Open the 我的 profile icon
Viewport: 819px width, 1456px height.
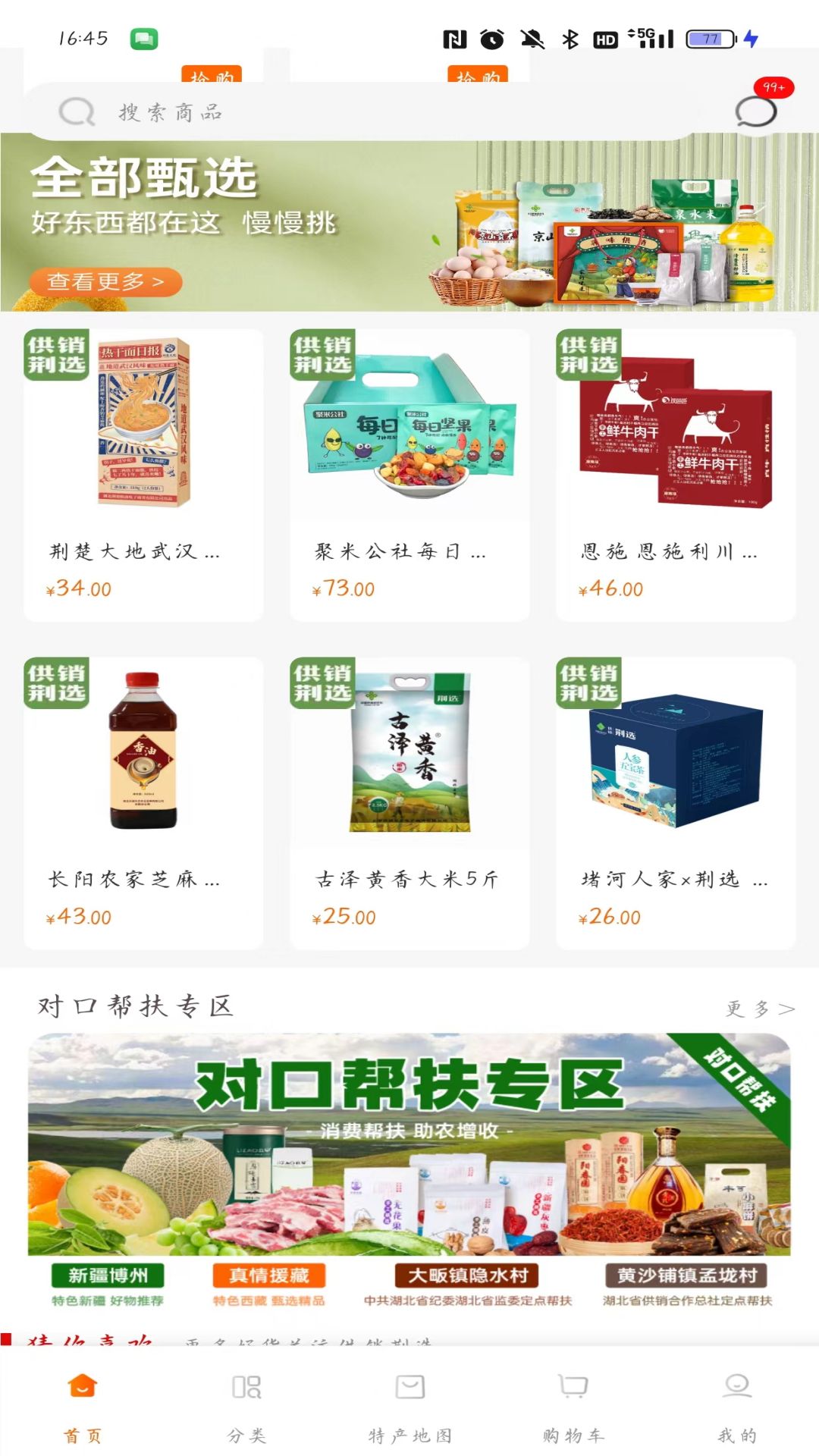pyautogui.click(x=736, y=1385)
